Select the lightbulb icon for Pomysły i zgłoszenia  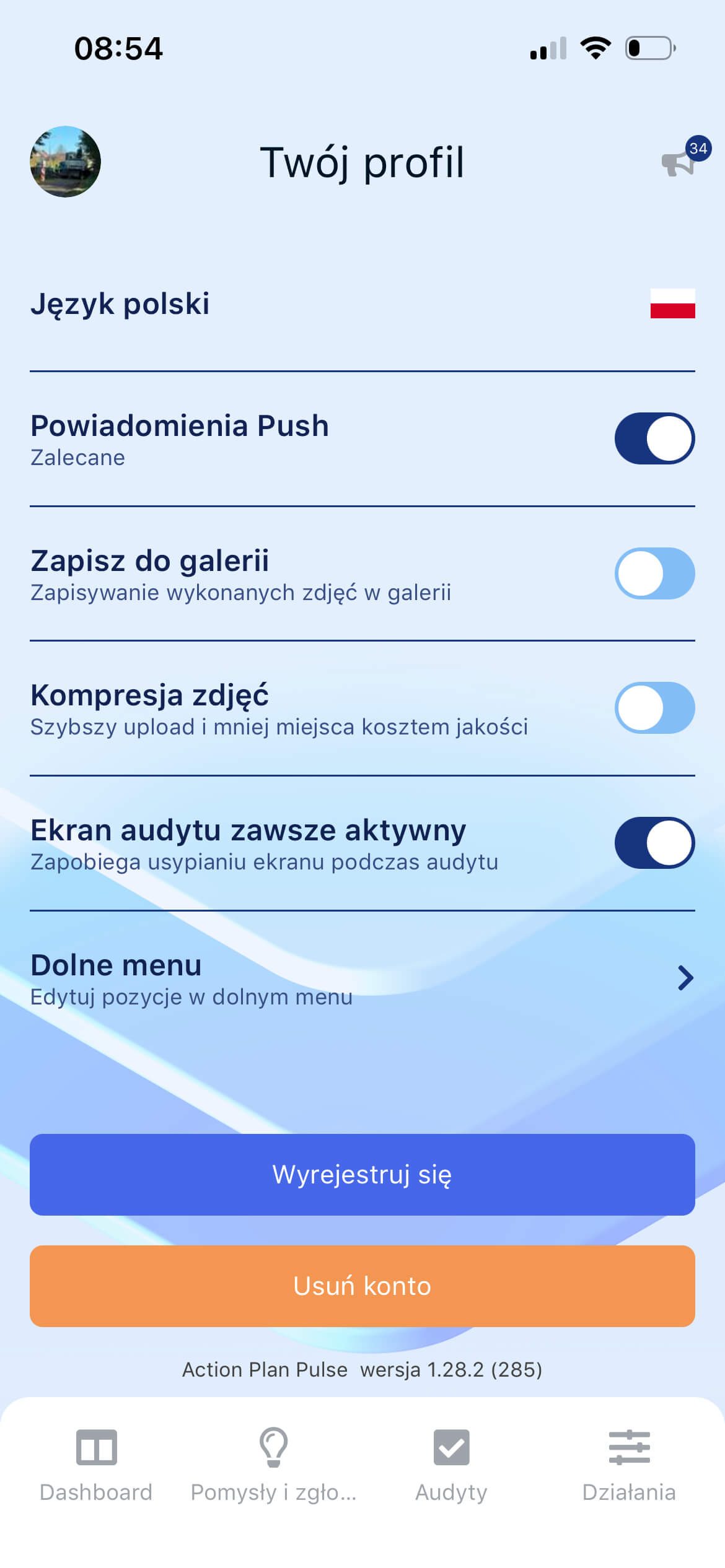(x=273, y=1448)
